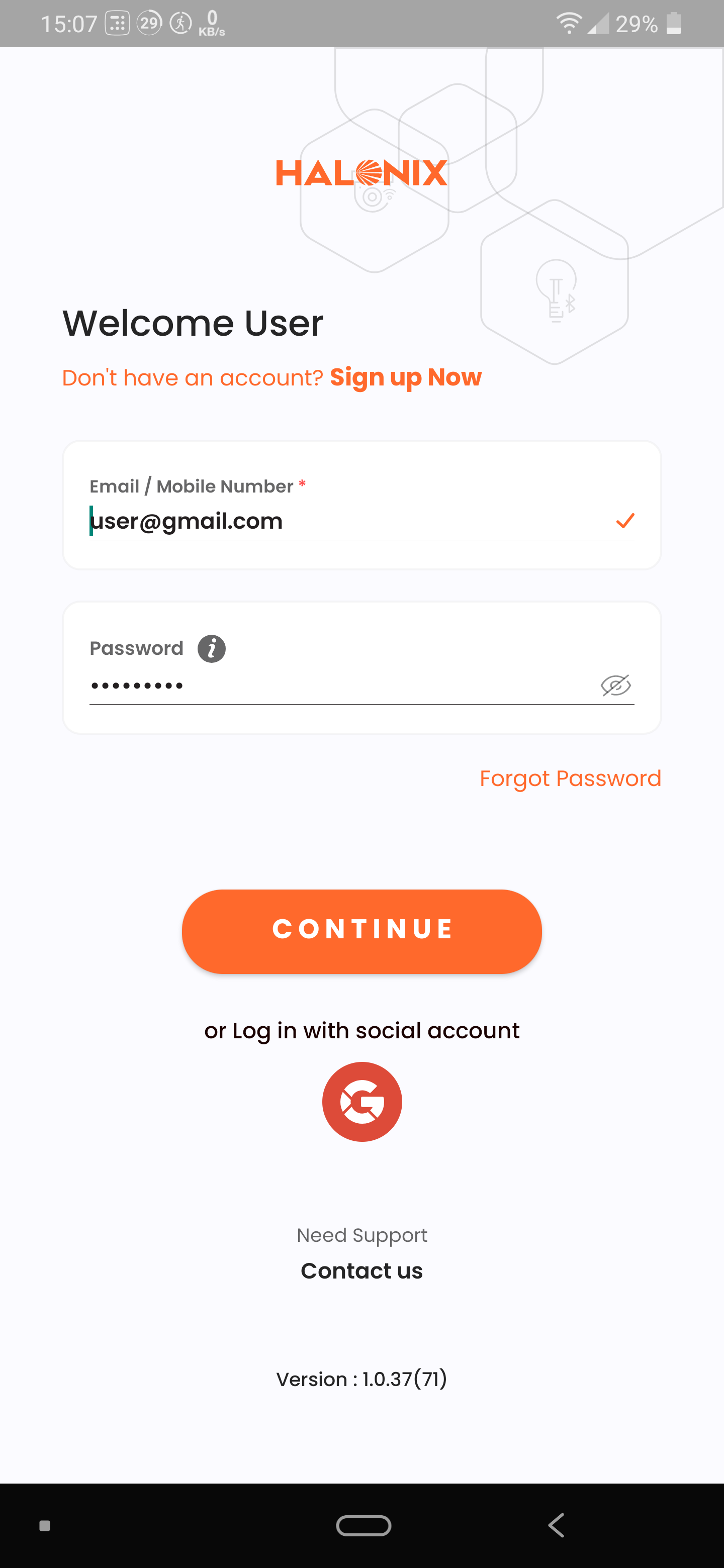Go back using the navigation bar
Viewport: 724px width, 1568px height.
click(556, 1525)
